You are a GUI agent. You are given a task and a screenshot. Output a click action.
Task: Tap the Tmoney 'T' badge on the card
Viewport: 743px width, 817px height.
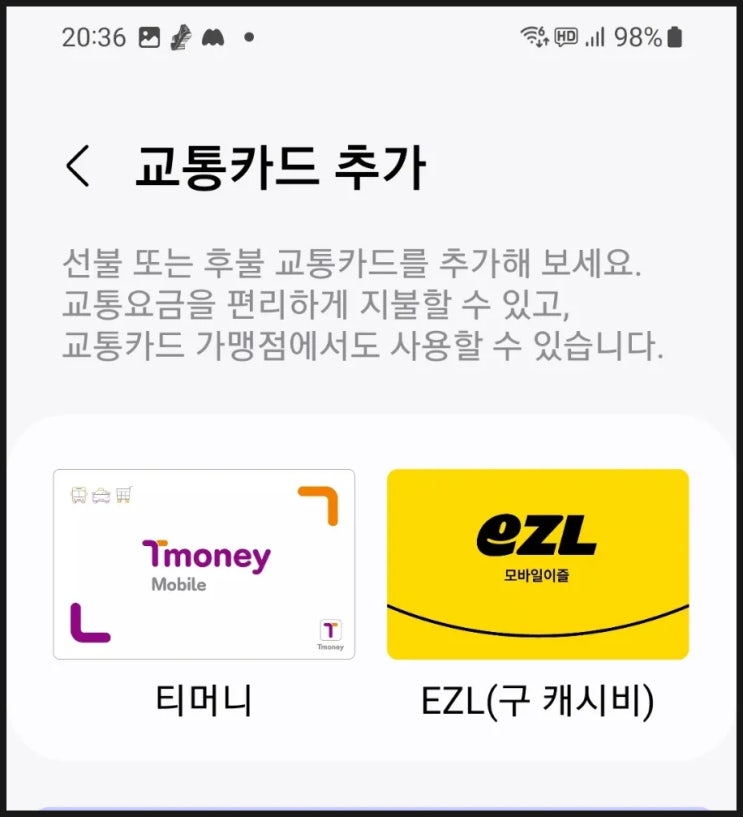pos(332,628)
